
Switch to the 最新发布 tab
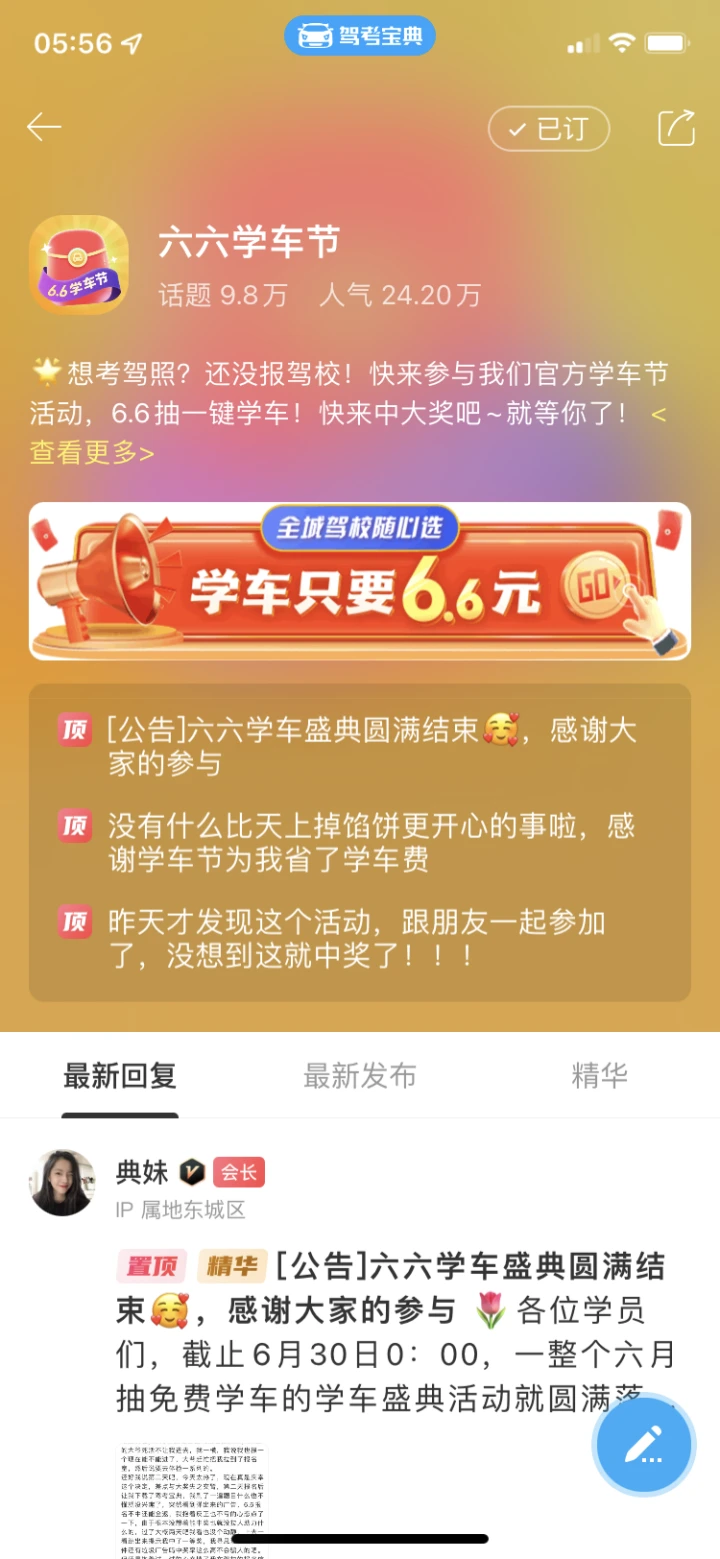(x=360, y=1076)
